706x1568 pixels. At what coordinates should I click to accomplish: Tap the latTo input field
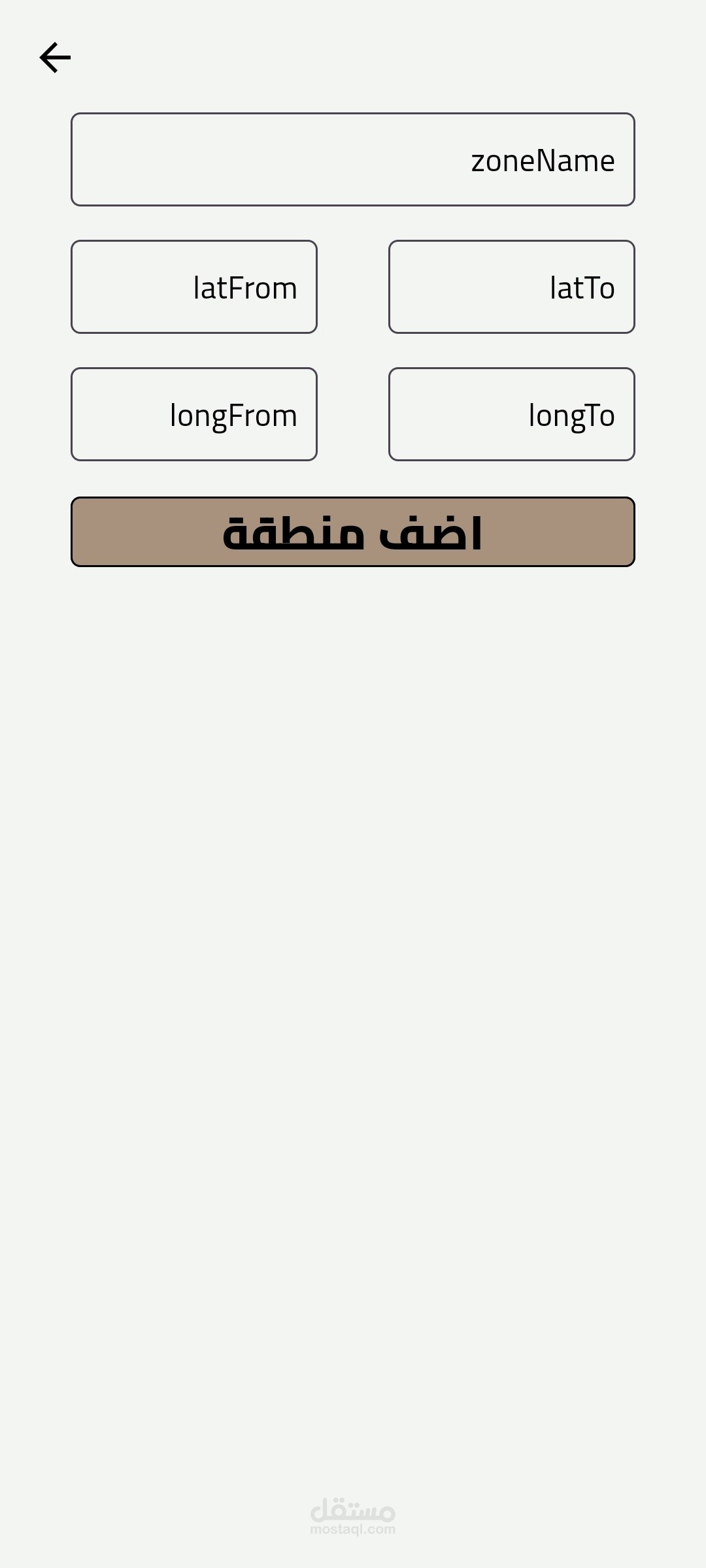(x=512, y=287)
